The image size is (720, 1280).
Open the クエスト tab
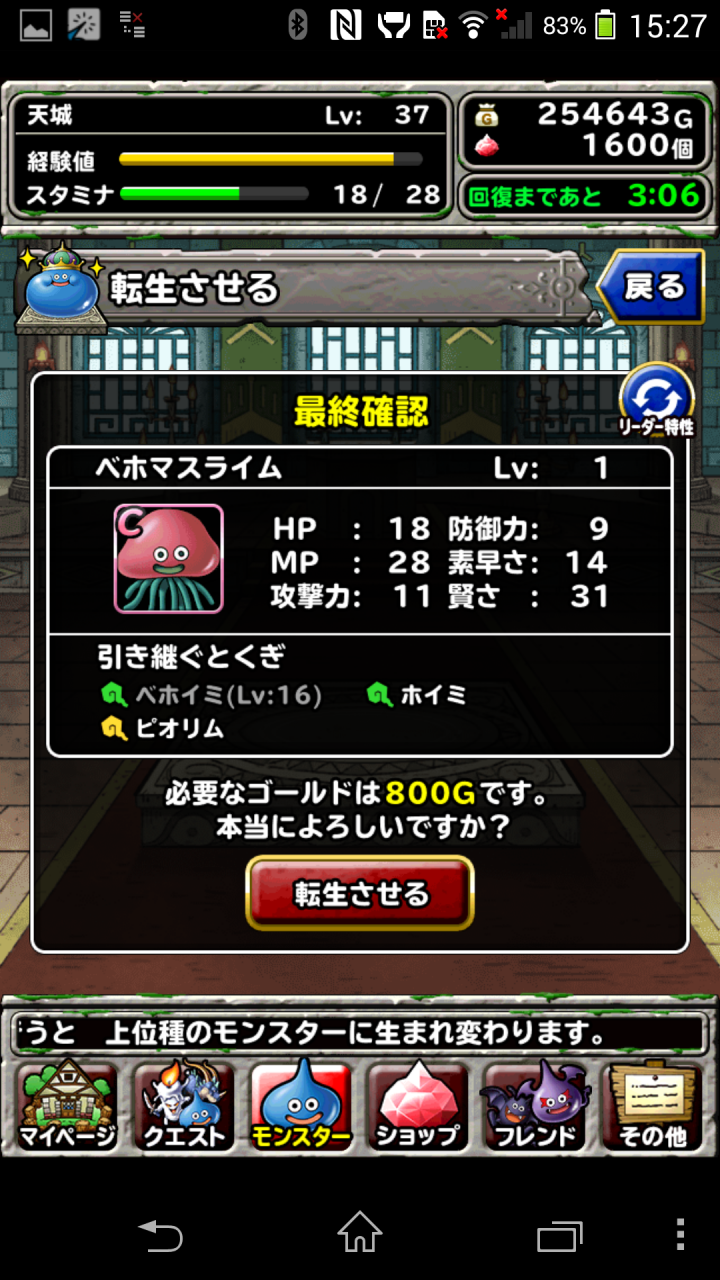[185, 1106]
